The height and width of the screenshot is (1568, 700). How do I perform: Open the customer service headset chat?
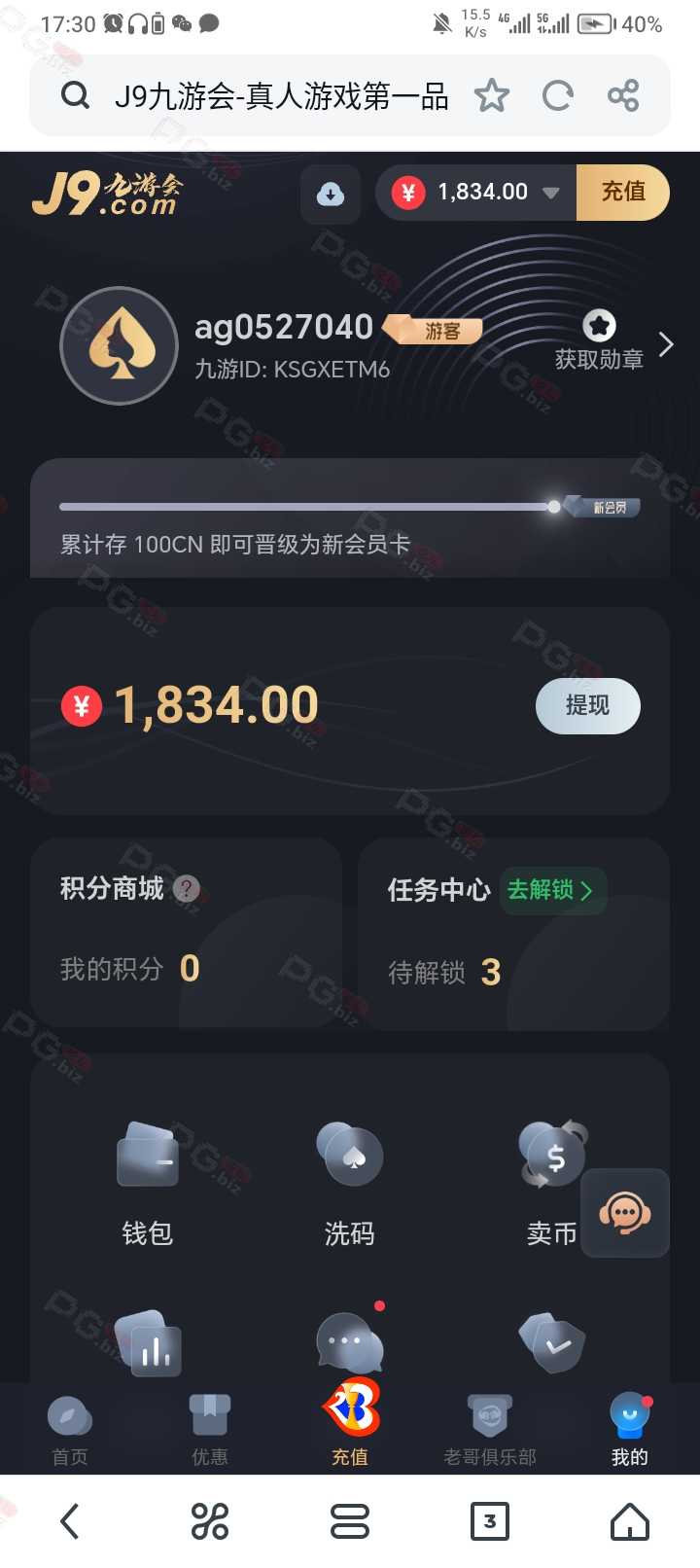coord(625,1213)
